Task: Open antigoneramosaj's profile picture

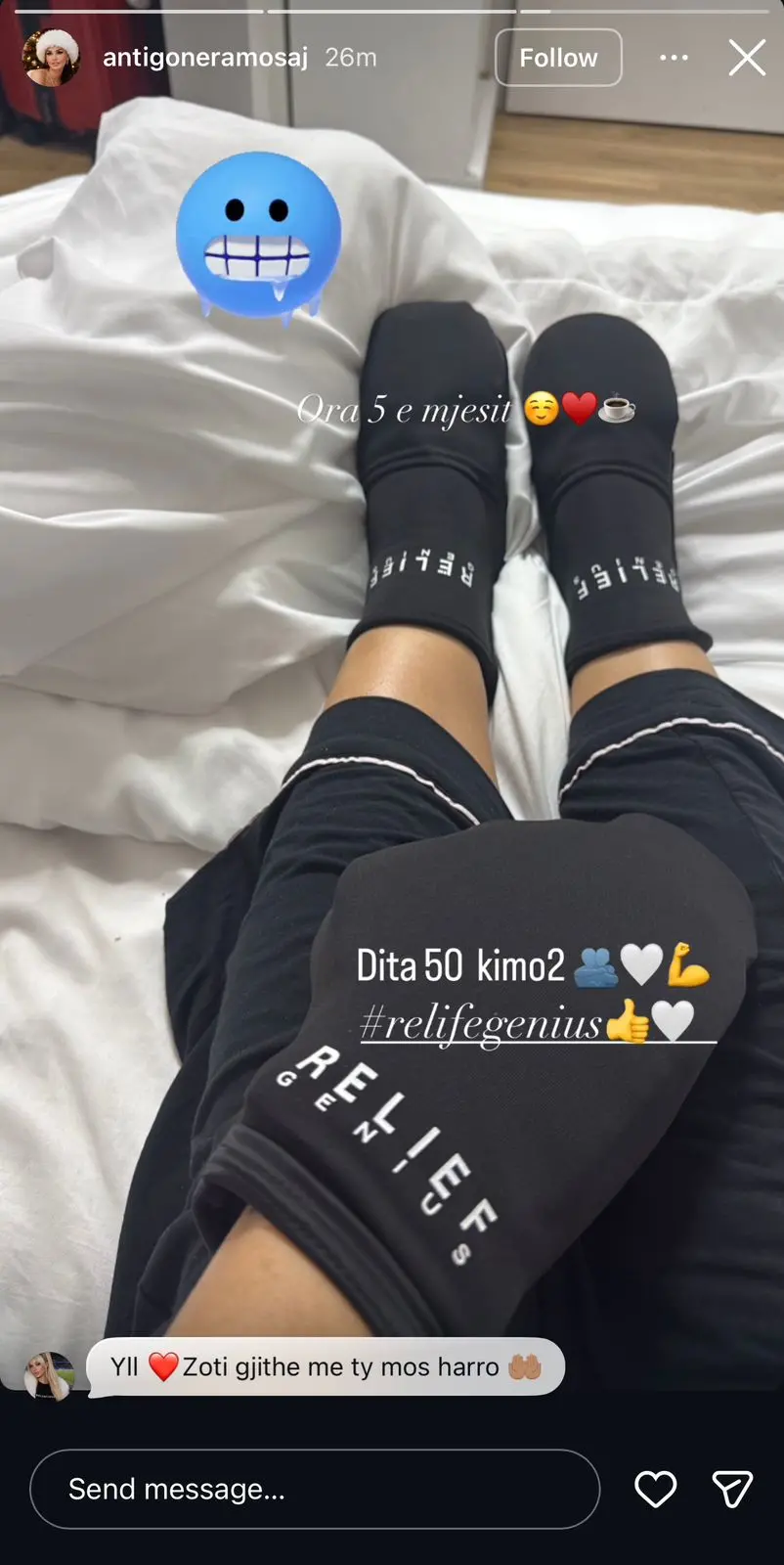Action: [50, 58]
